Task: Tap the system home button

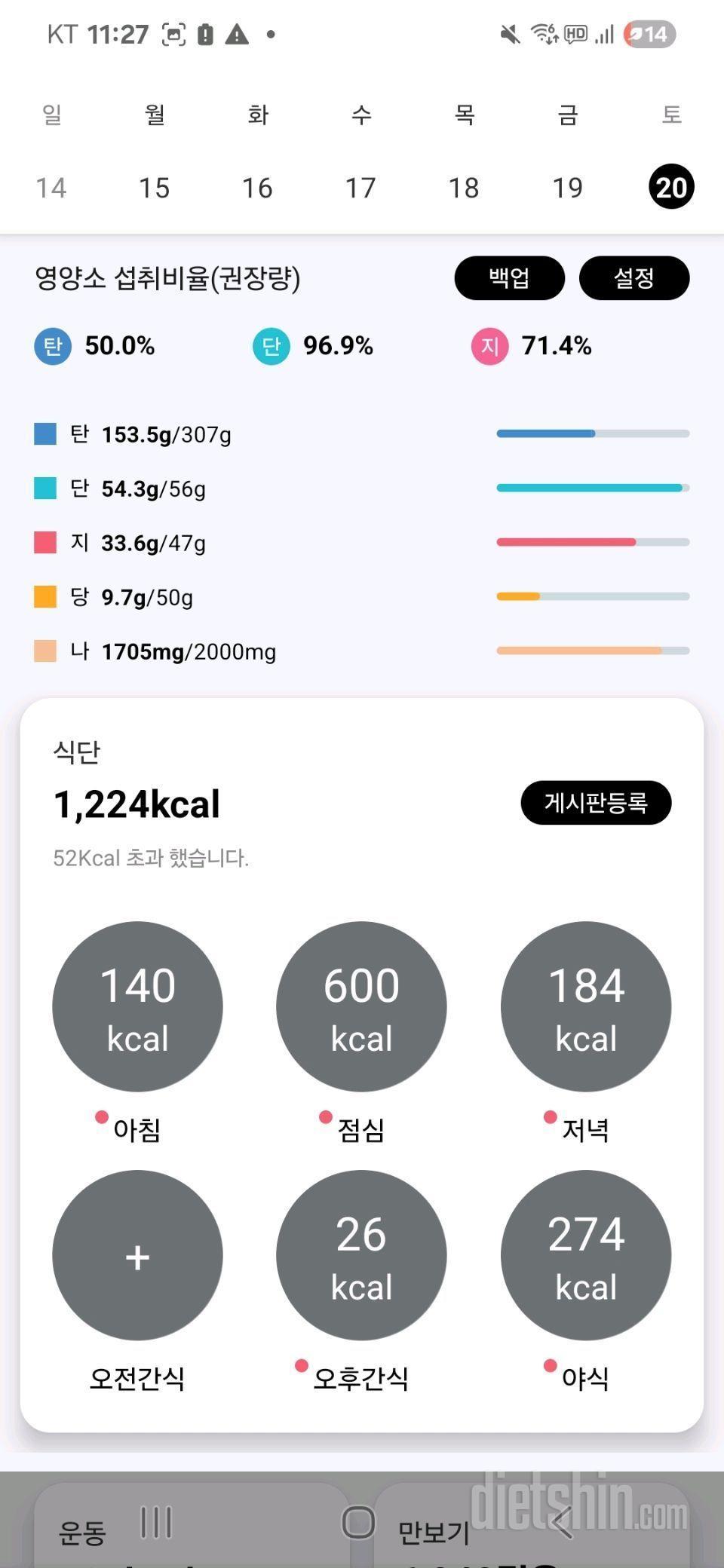Action: click(359, 1522)
